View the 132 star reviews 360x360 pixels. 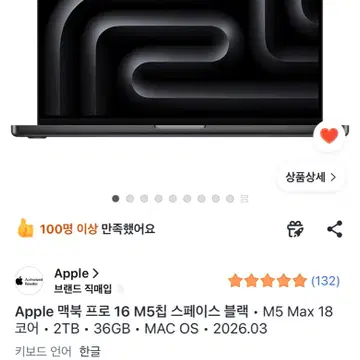click(284, 281)
